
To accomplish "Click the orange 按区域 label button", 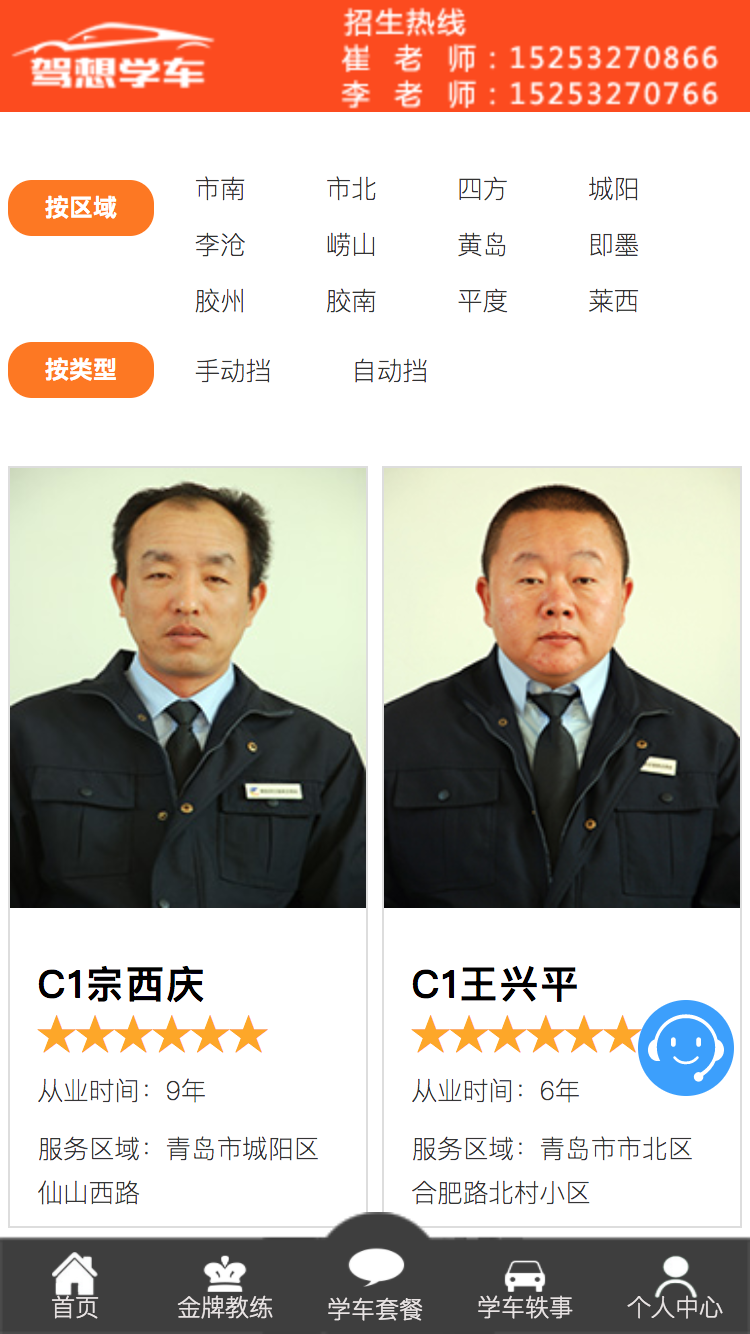I will coord(81,208).
